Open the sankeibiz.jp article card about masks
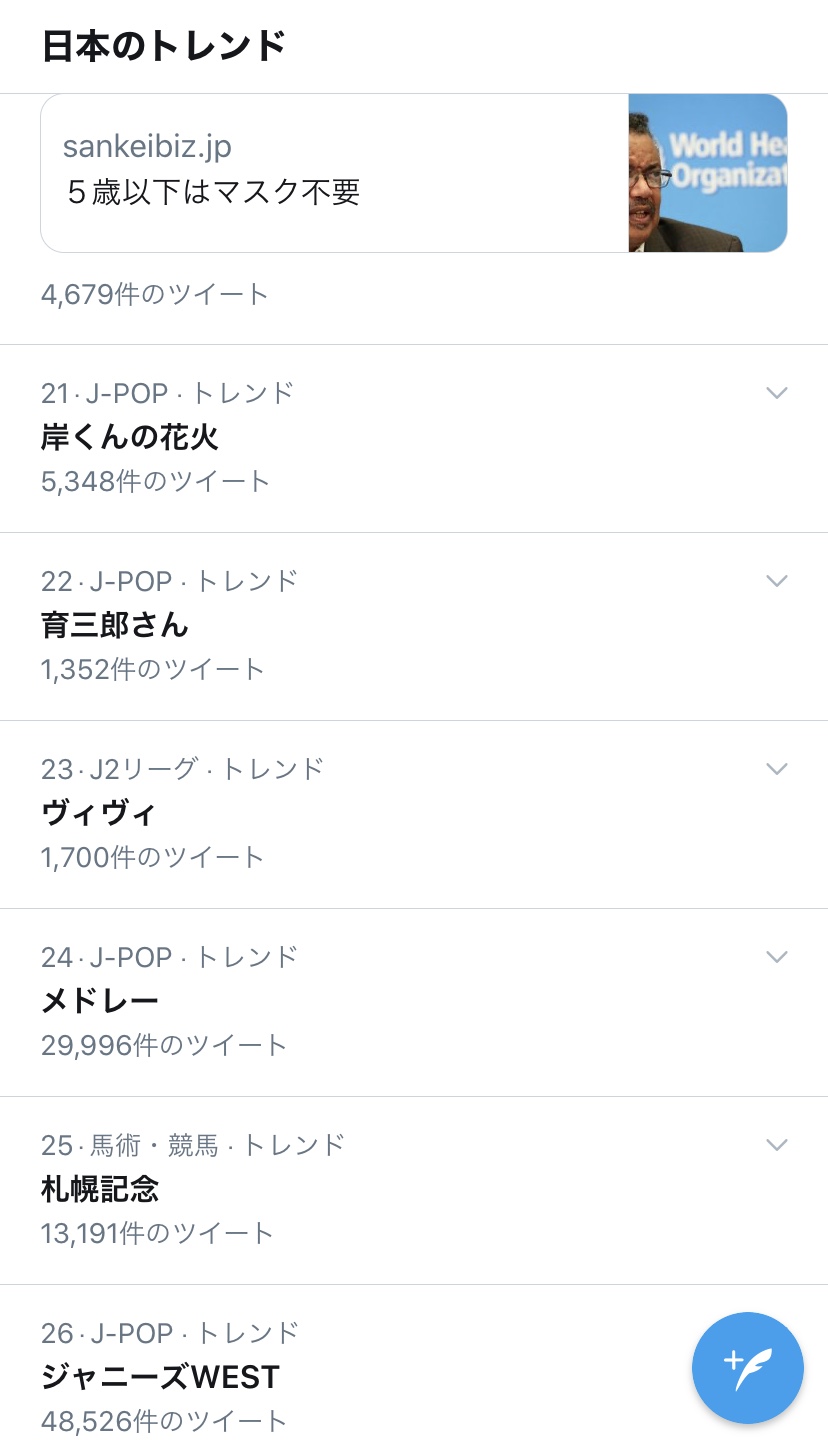This screenshot has width=828, height=1440. tap(414, 173)
